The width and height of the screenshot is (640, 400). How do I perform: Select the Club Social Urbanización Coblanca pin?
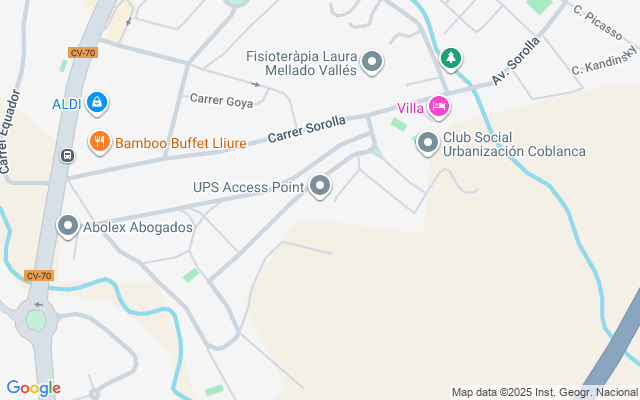pos(428,144)
